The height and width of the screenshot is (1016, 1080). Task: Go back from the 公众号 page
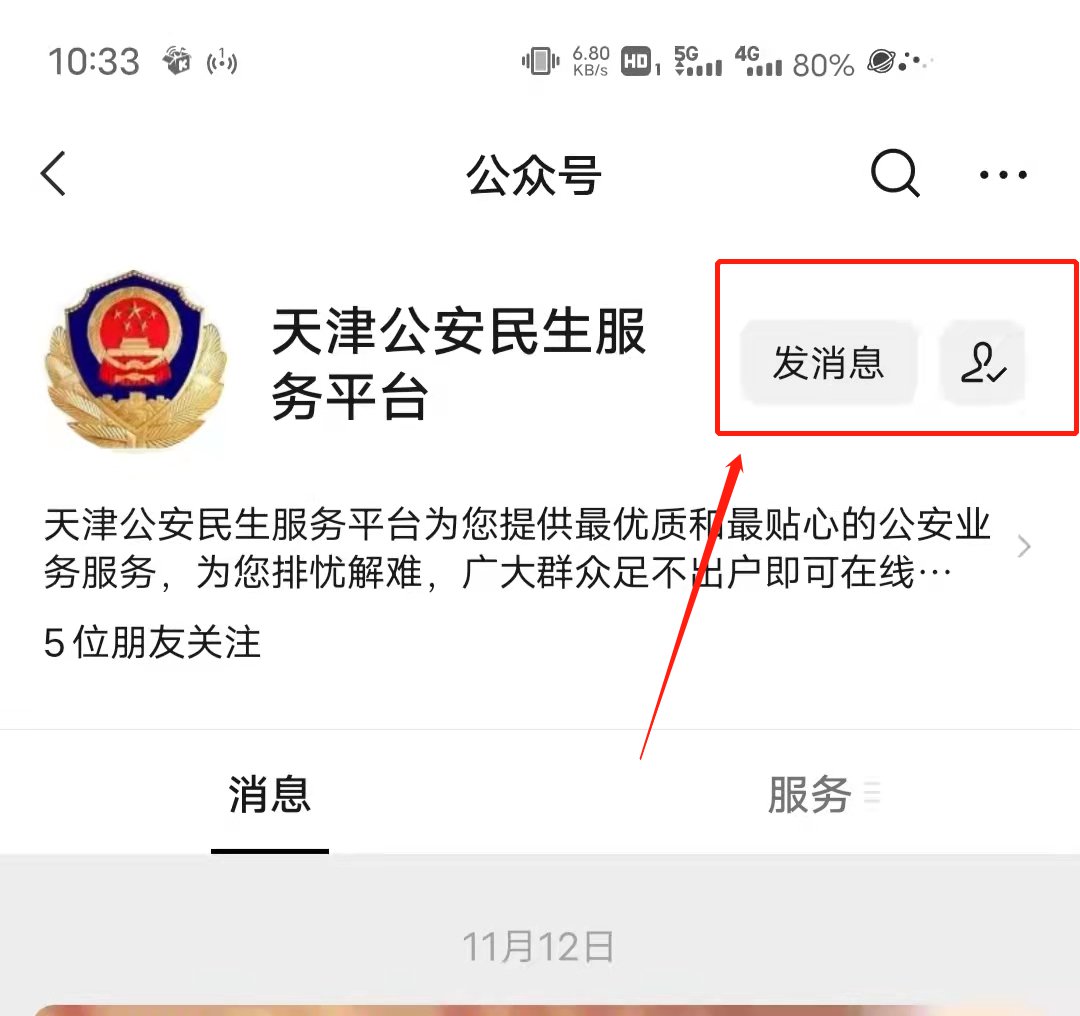(x=54, y=174)
